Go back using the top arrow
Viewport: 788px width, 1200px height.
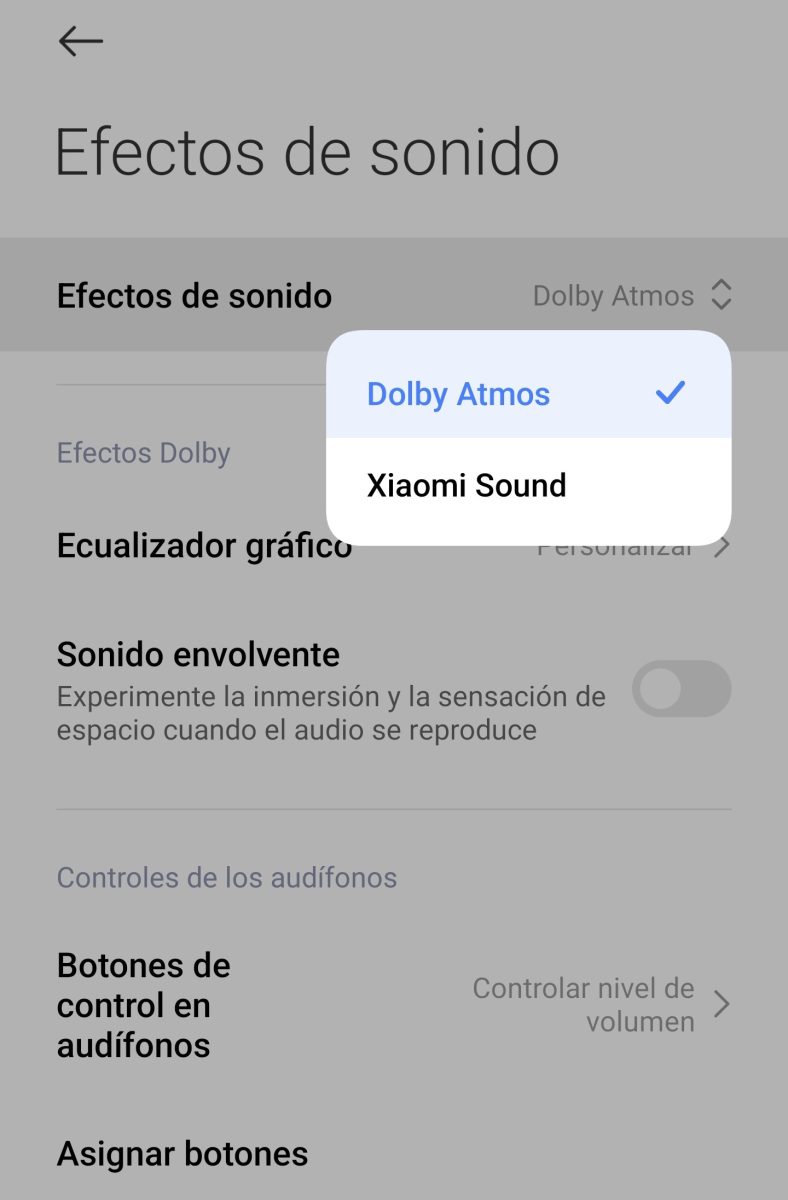(81, 41)
